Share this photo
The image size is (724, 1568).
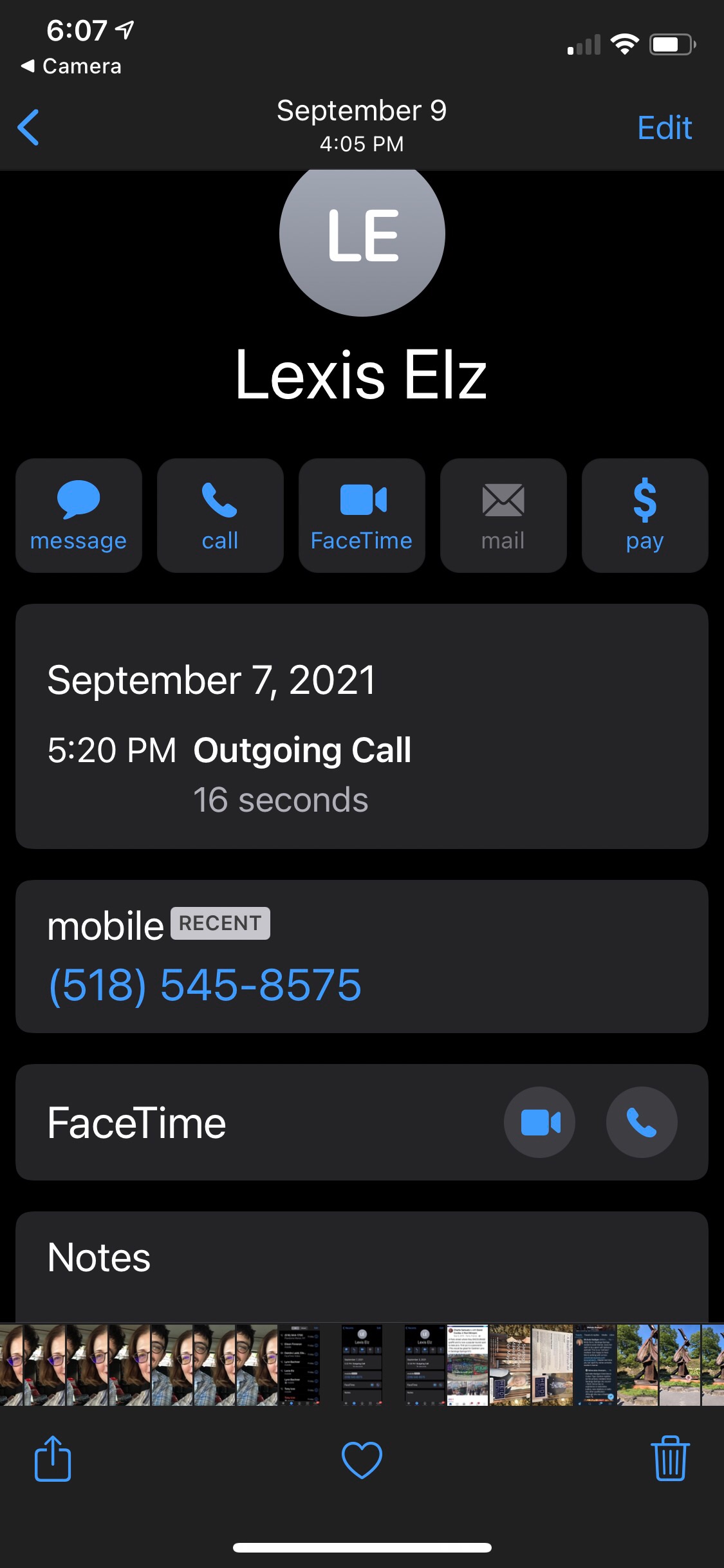pyautogui.click(x=53, y=1459)
